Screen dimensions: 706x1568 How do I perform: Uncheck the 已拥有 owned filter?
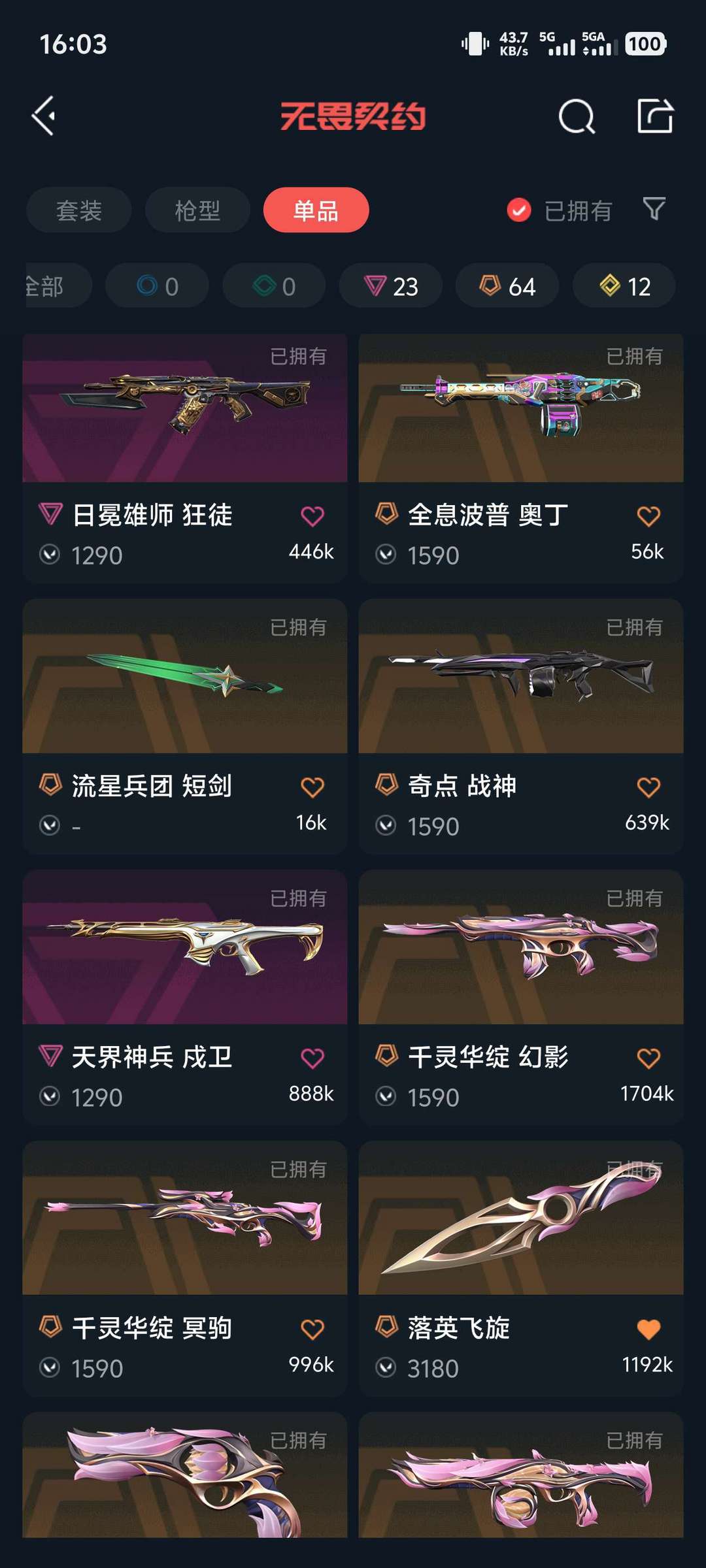coord(518,210)
